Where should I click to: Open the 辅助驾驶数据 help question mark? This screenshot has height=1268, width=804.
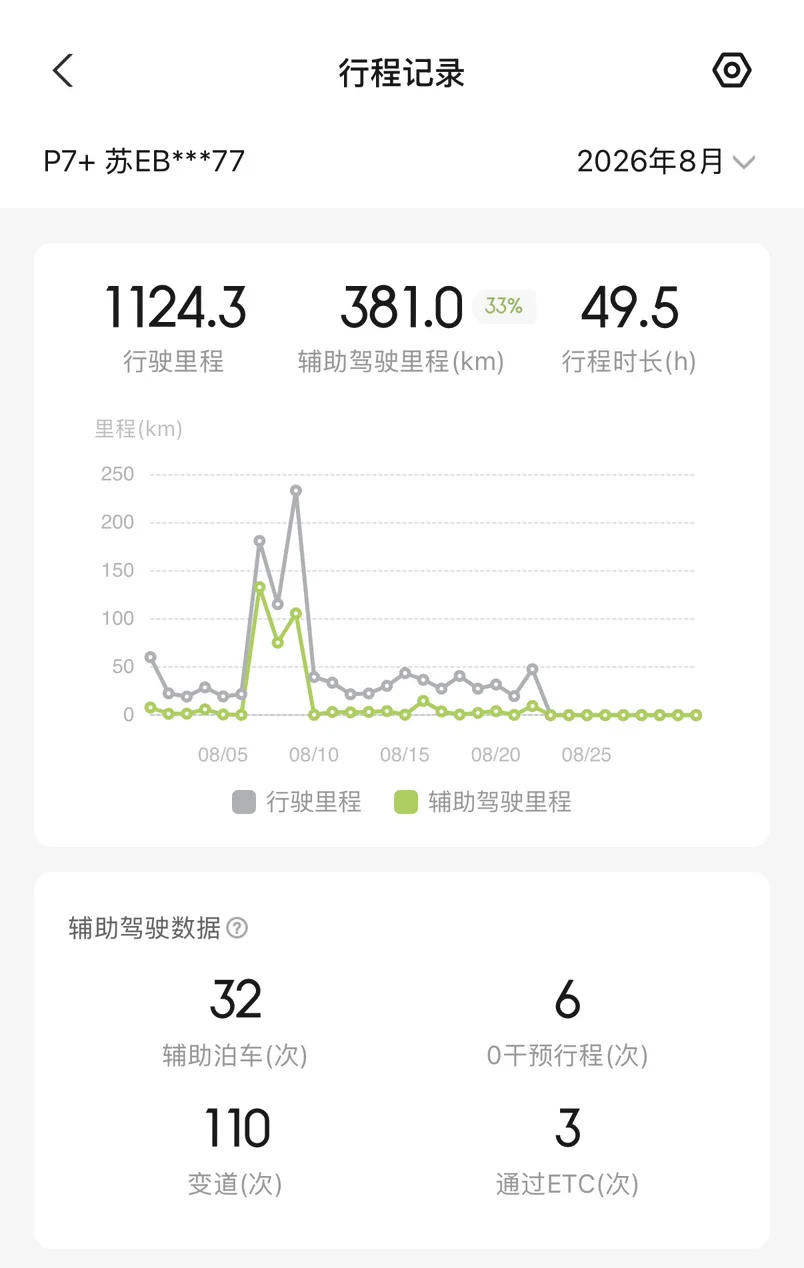tap(237, 928)
